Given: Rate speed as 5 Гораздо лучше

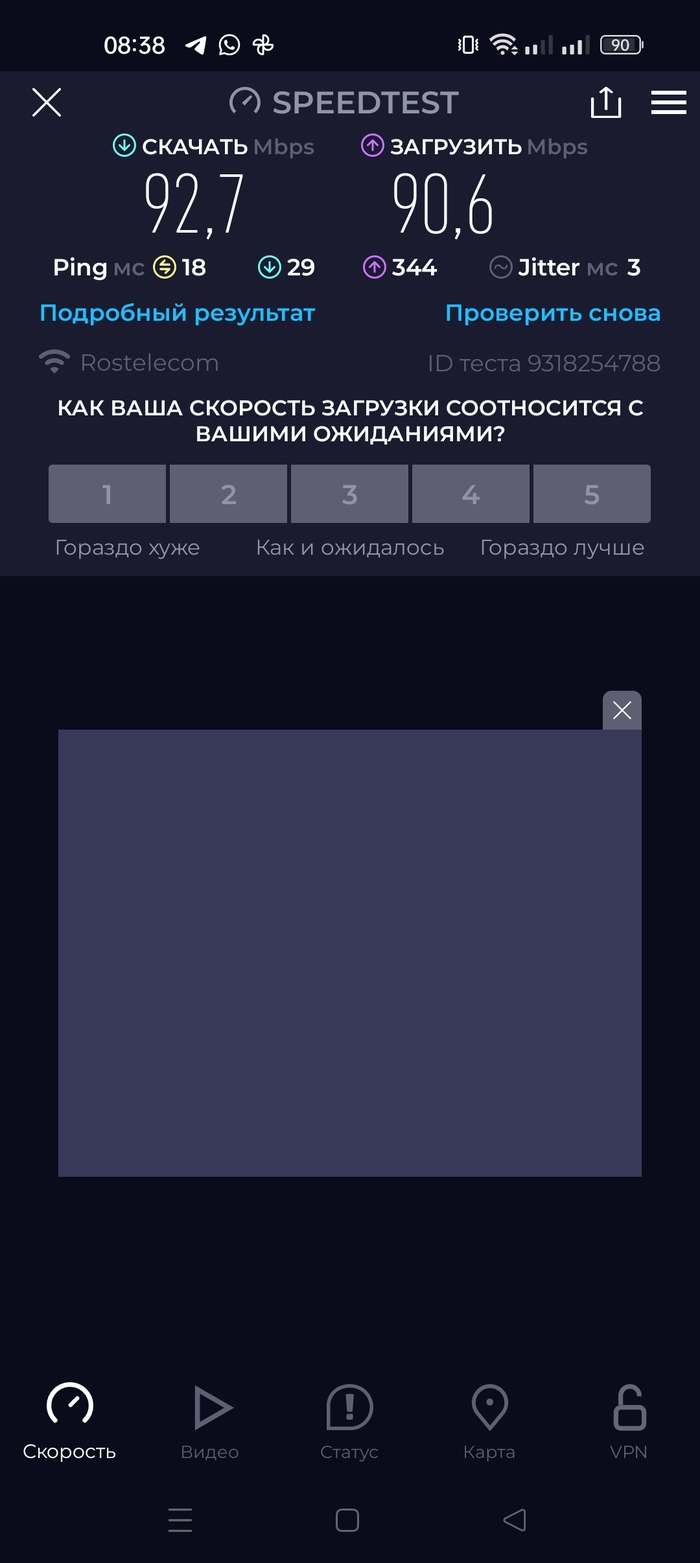Looking at the screenshot, I should pos(591,494).
